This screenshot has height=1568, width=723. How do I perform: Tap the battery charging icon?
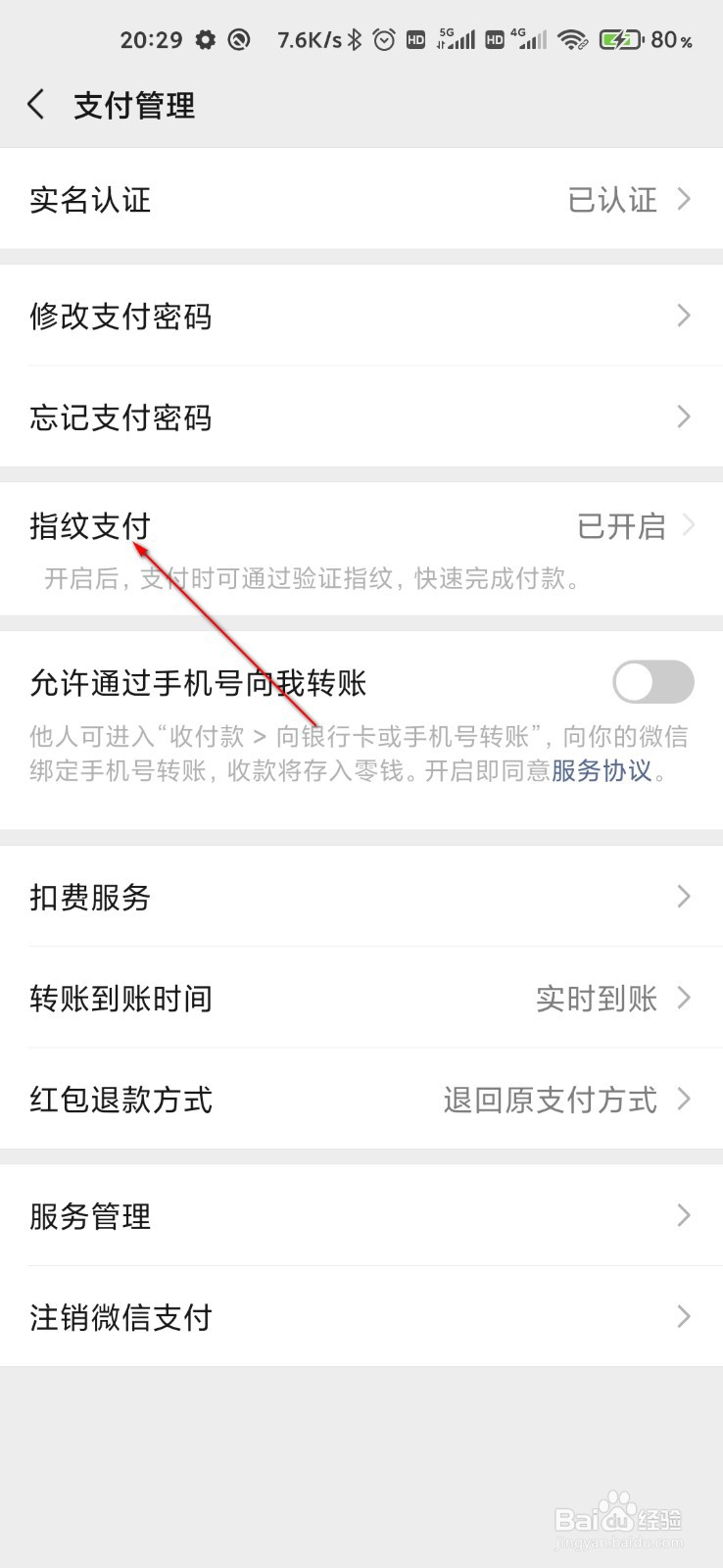click(619, 40)
